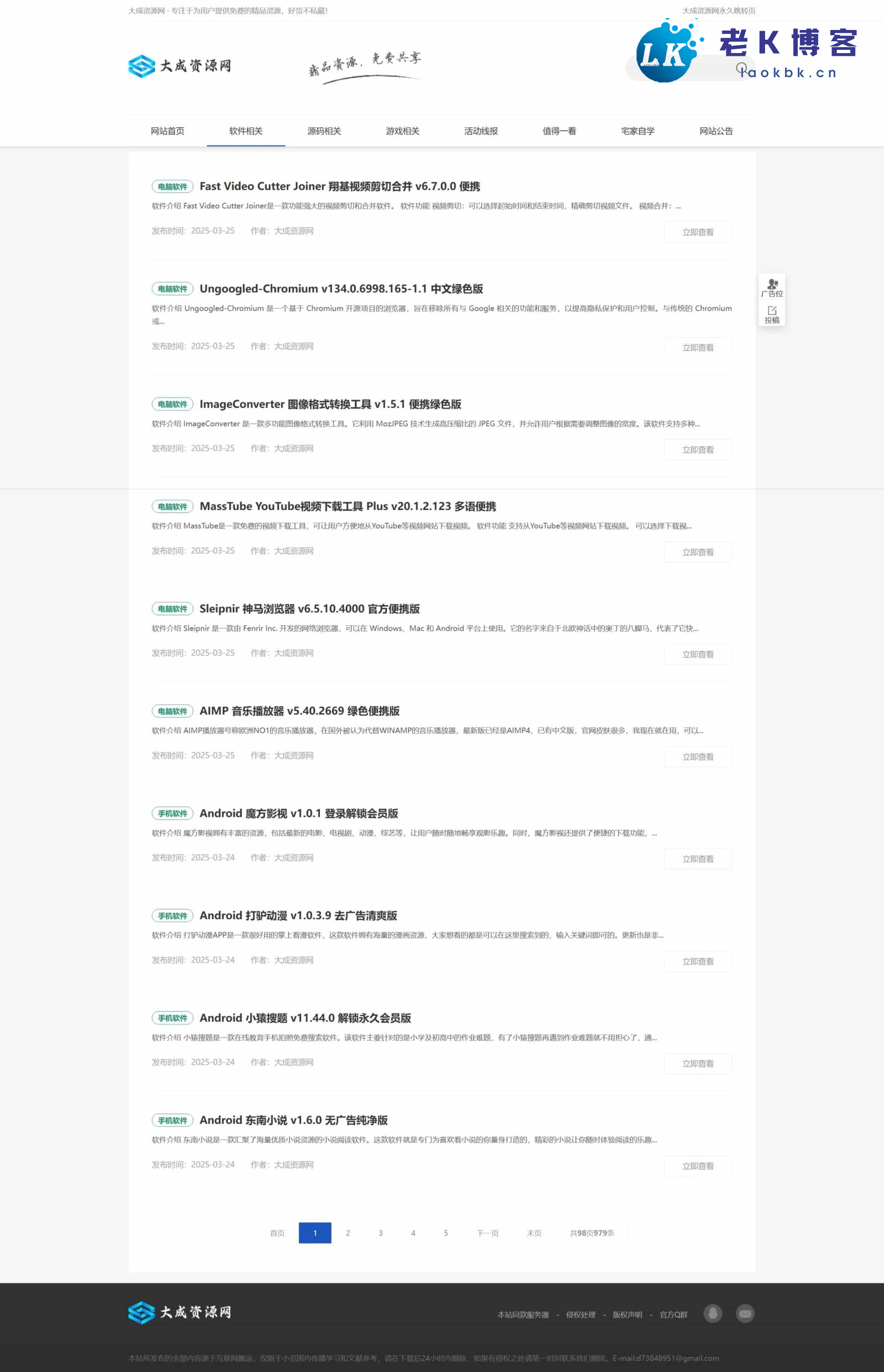Open 大成资源网永久跳转页 link
Image resolution: width=884 pixels, height=1372 pixels.
[x=718, y=10]
